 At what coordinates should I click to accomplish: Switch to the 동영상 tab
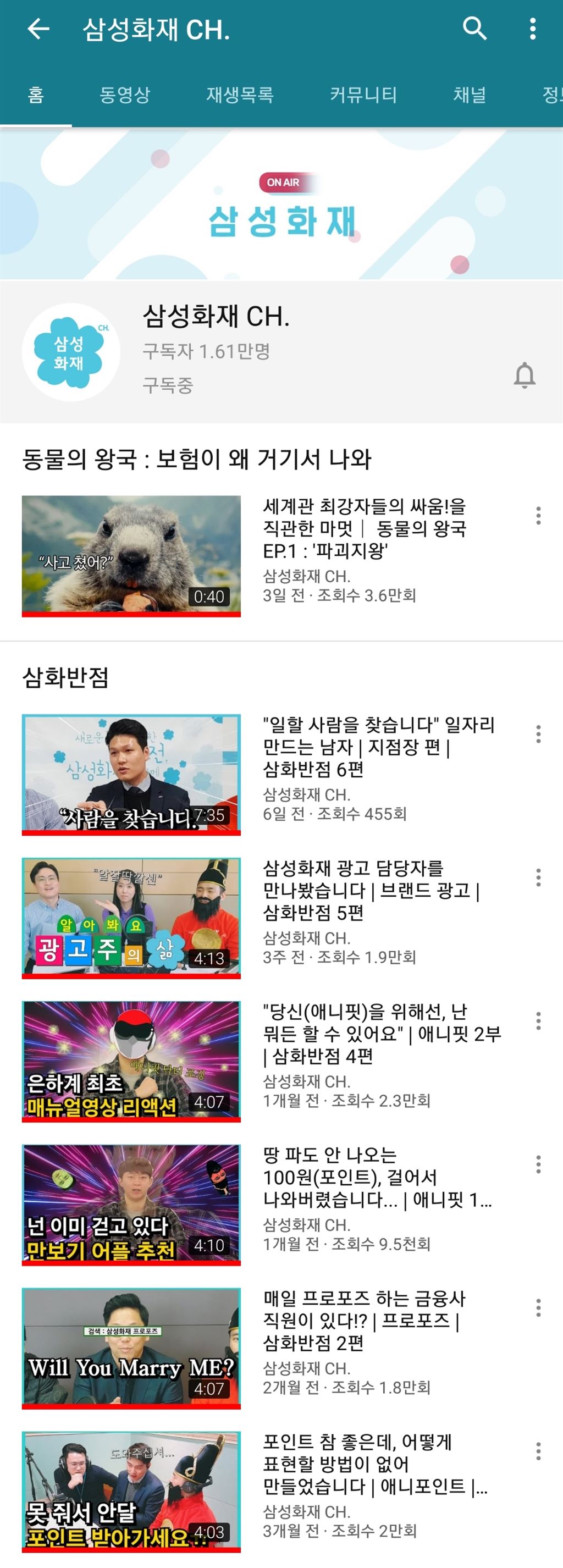pos(125,95)
